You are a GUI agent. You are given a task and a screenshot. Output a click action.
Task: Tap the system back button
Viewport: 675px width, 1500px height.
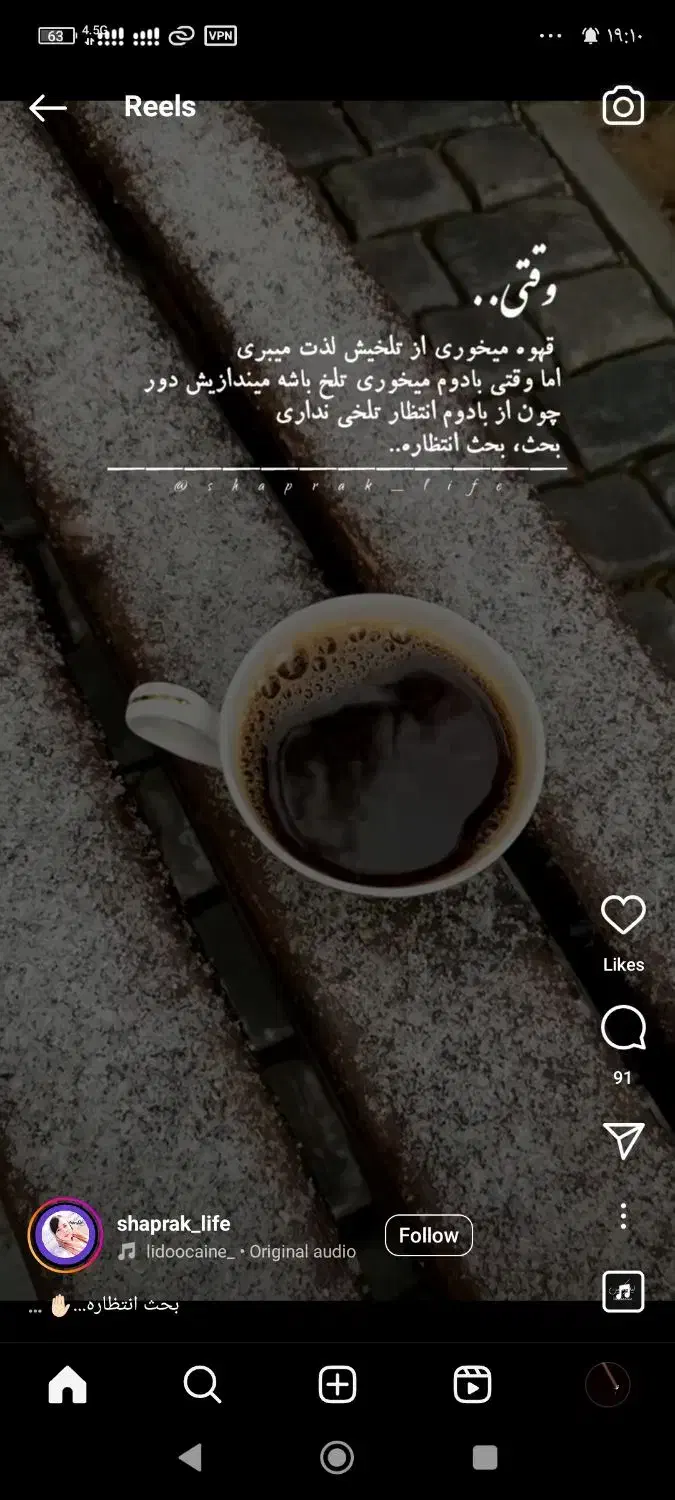[190, 1457]
